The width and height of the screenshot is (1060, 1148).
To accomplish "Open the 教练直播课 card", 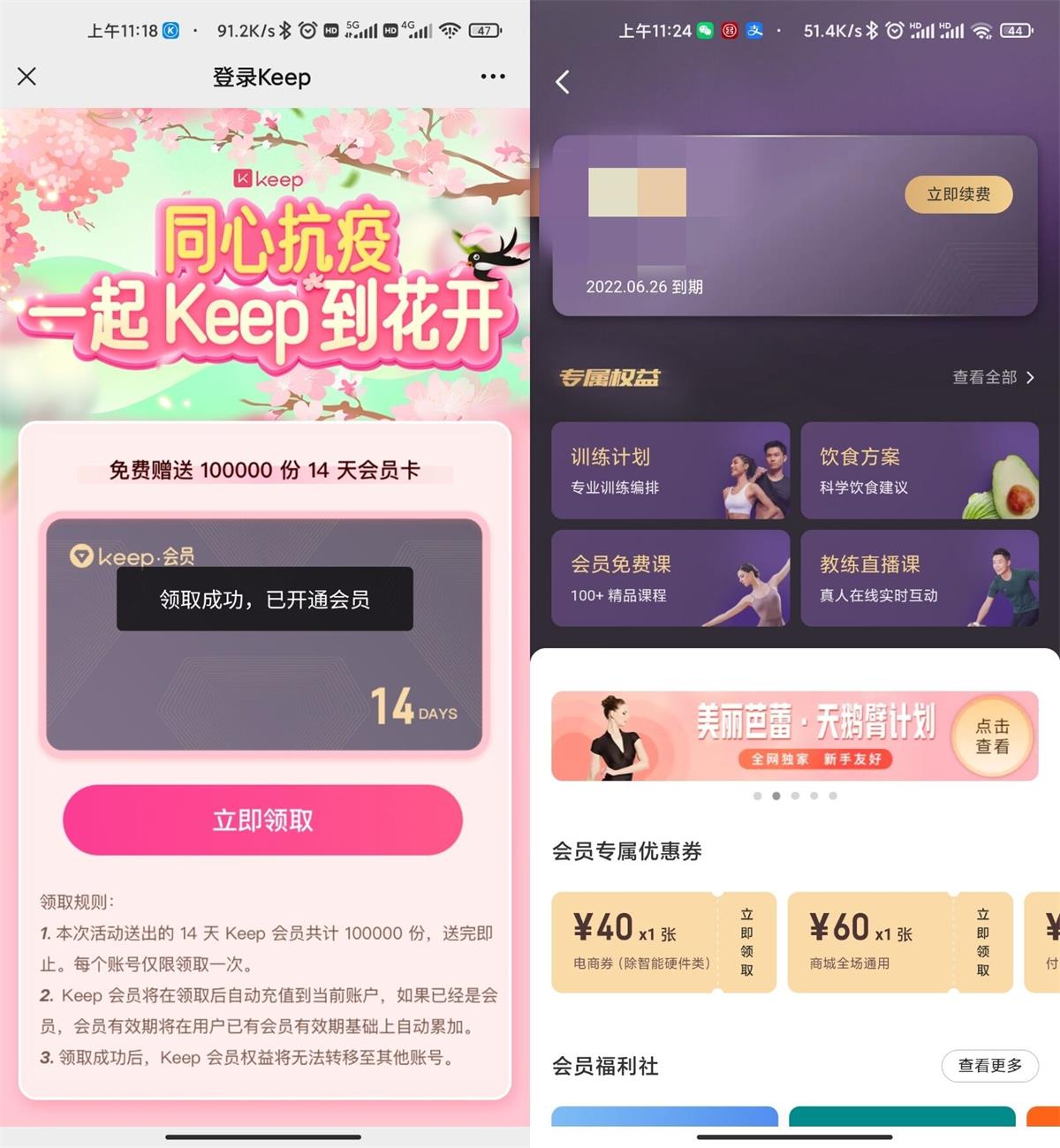I will (919, 578).
